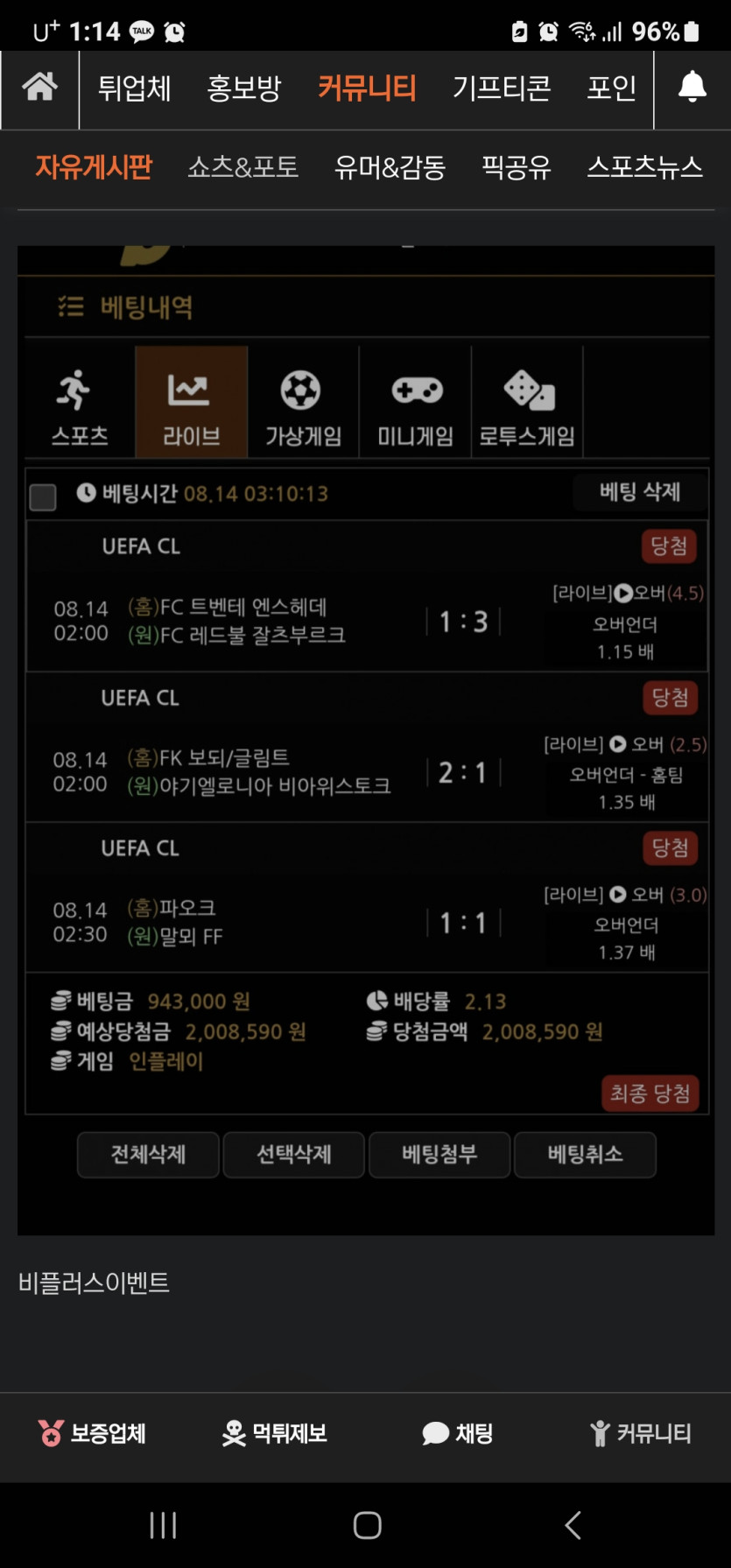Go back with the system back button
The image size is (731, 1568).
[x=573, y=1525]
